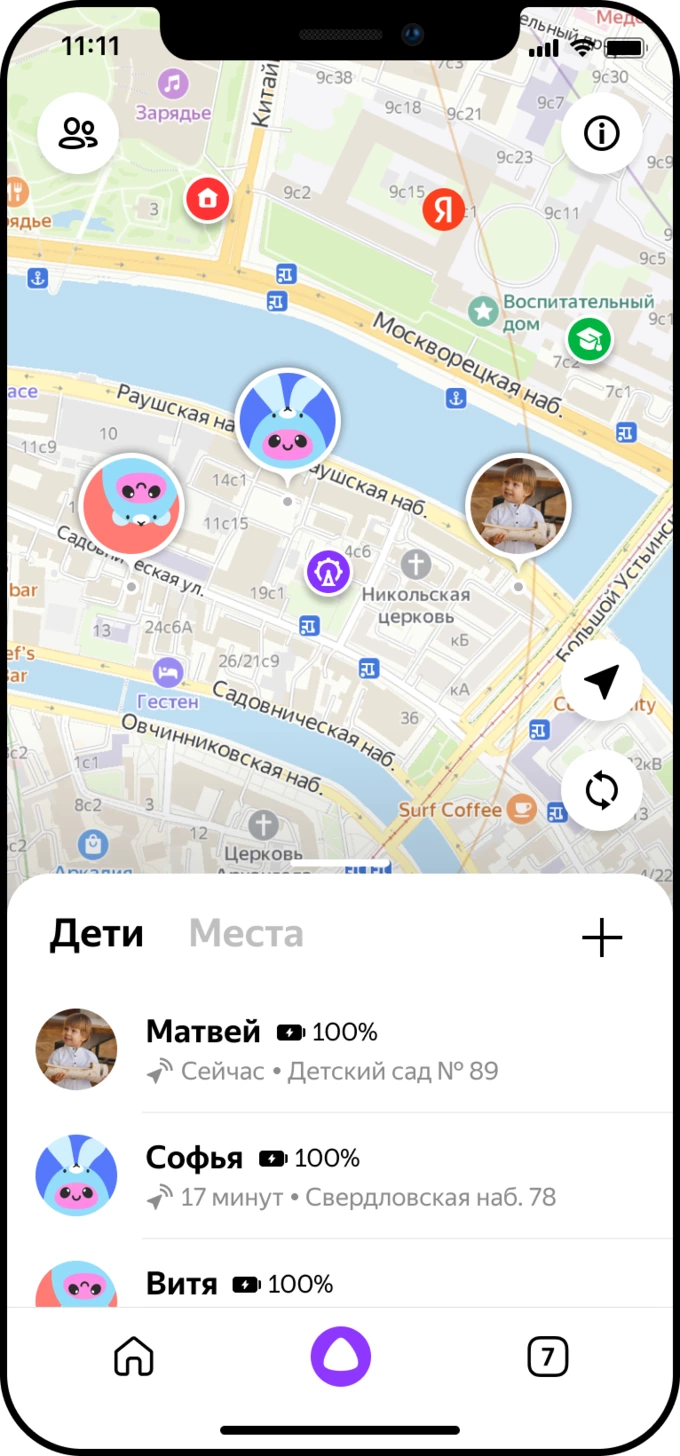The height and width of the screenshot is (1456, 680).
Task: Select the red home place marker
Action: coord(207,199)
